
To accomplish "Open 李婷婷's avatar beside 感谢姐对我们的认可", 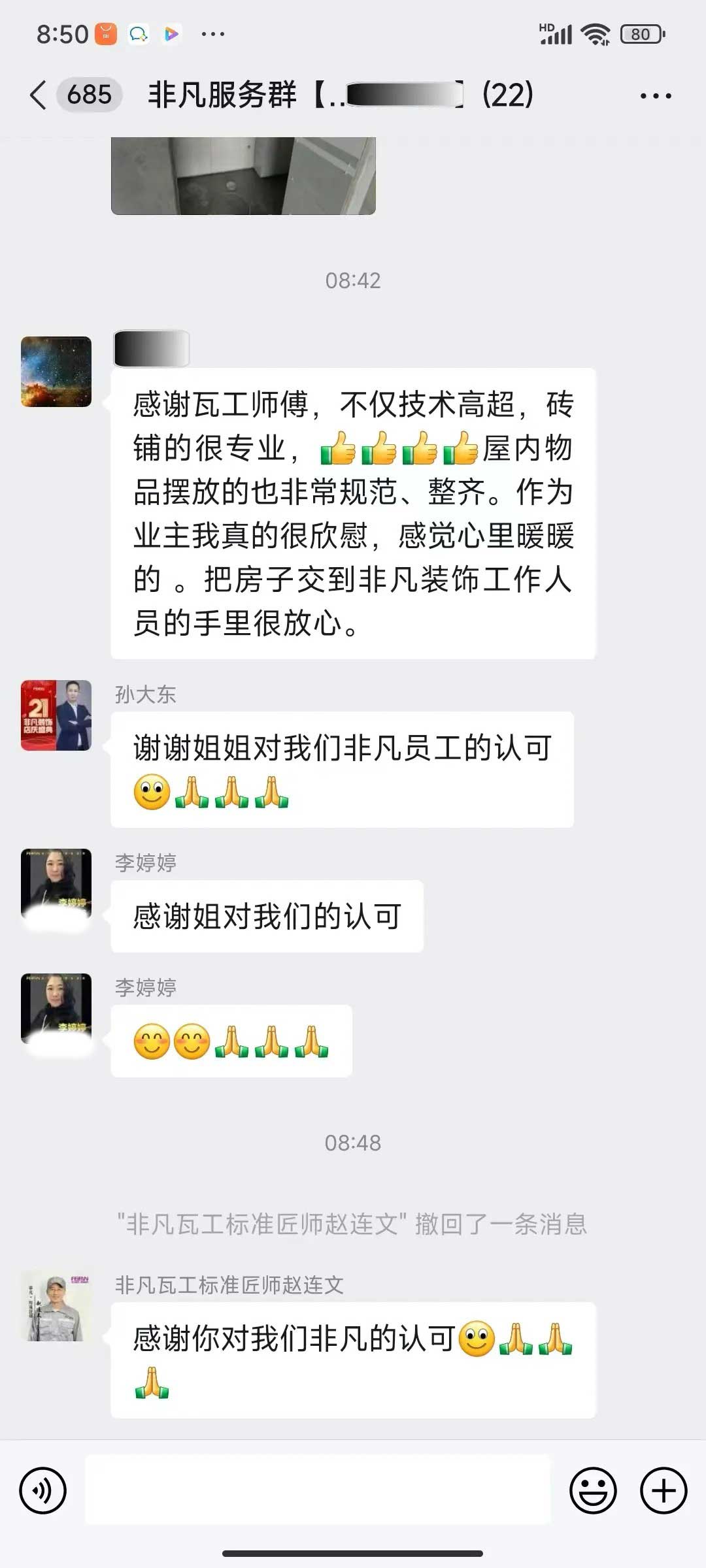I will [56, 883].
